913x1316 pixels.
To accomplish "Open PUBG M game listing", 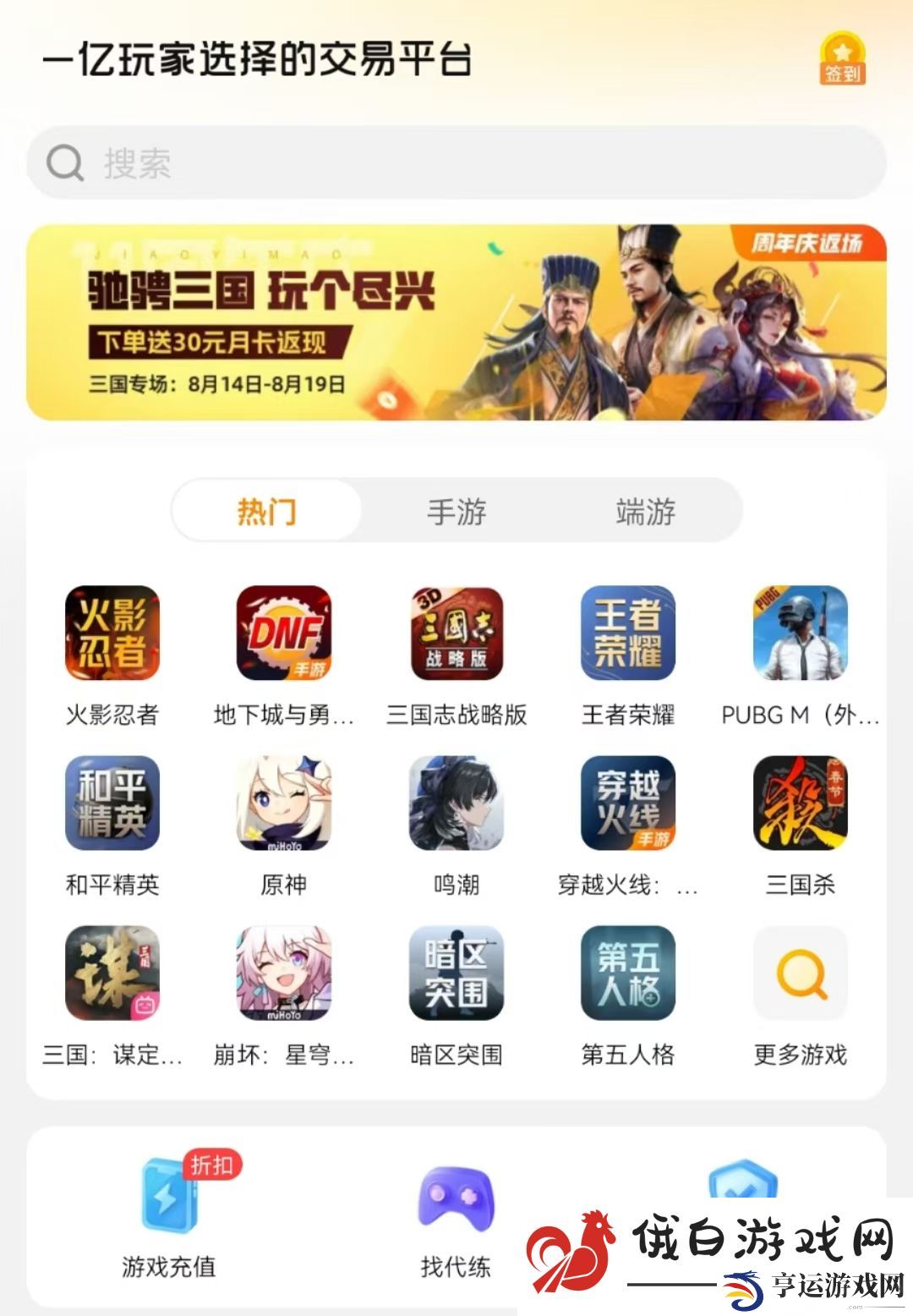I will point(800,633).
